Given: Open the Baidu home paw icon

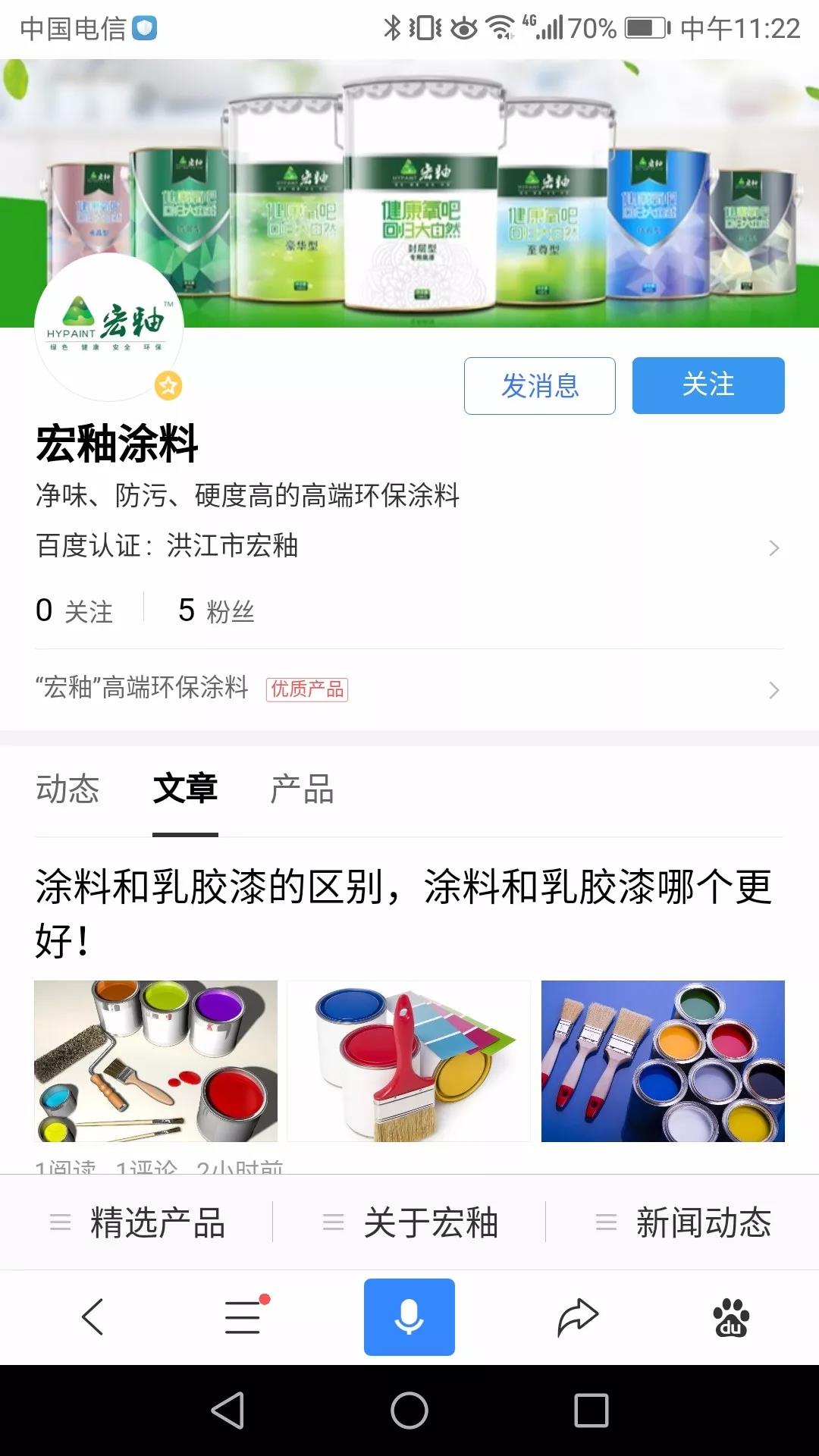Looking at the screenshot, I should [x=731, y=1318].
